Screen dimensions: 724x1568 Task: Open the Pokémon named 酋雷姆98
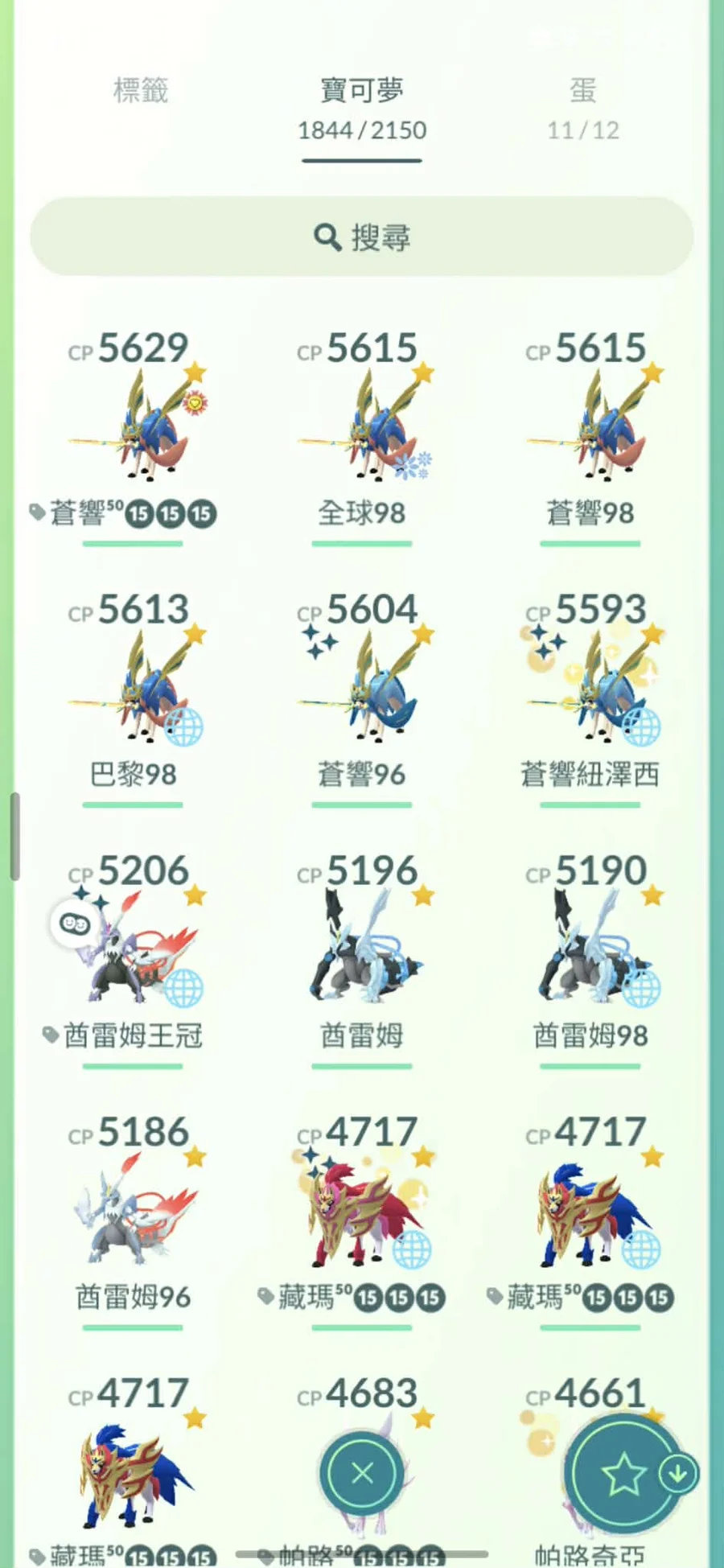point(590,957)
